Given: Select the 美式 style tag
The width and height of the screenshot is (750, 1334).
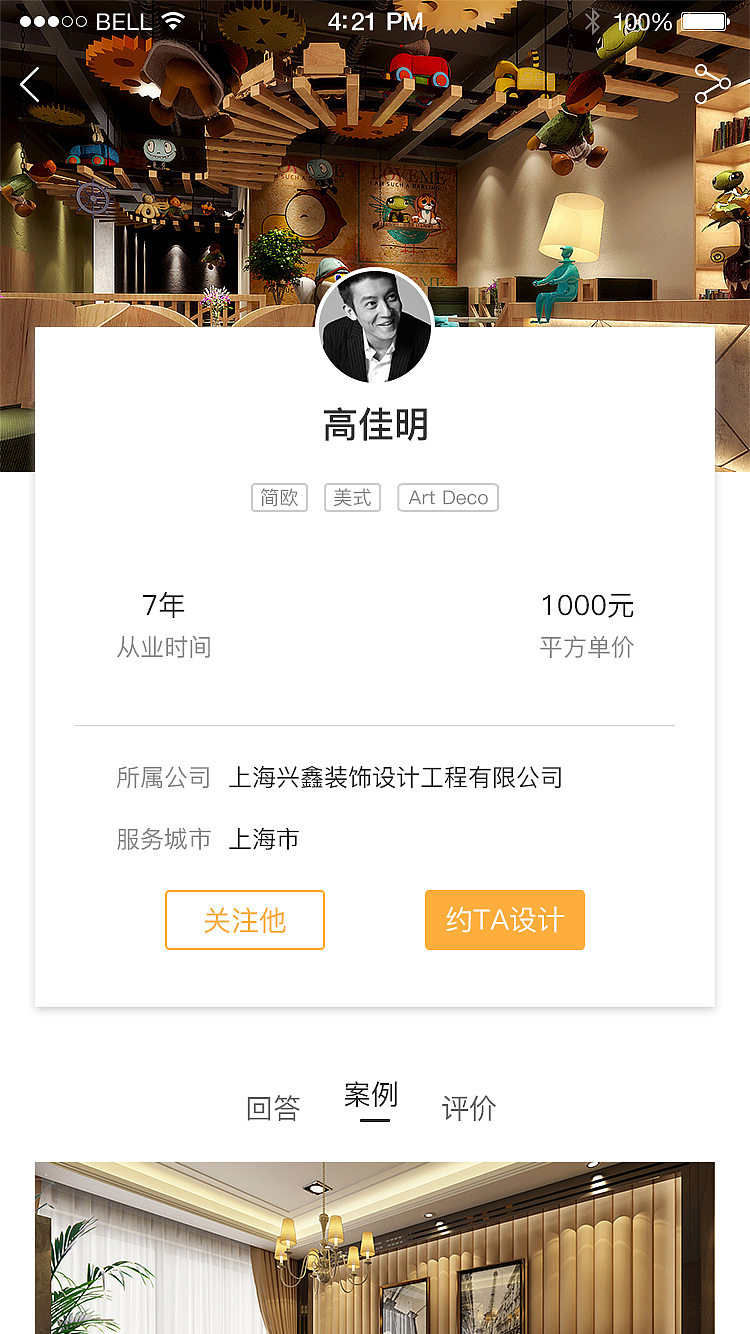Looking at the screenshot, I should [x=352, y=497].
